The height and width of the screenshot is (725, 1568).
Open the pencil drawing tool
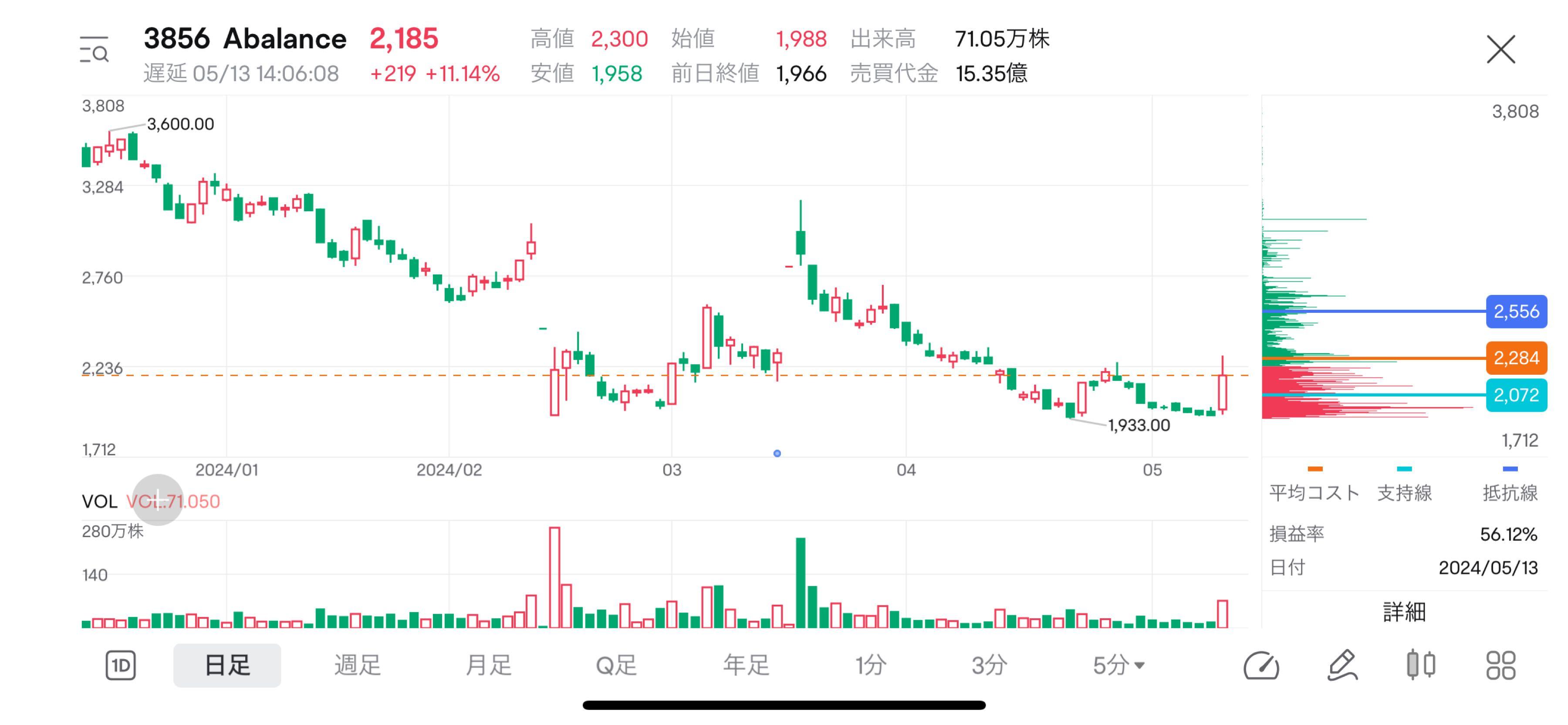tap(1342, 665)
